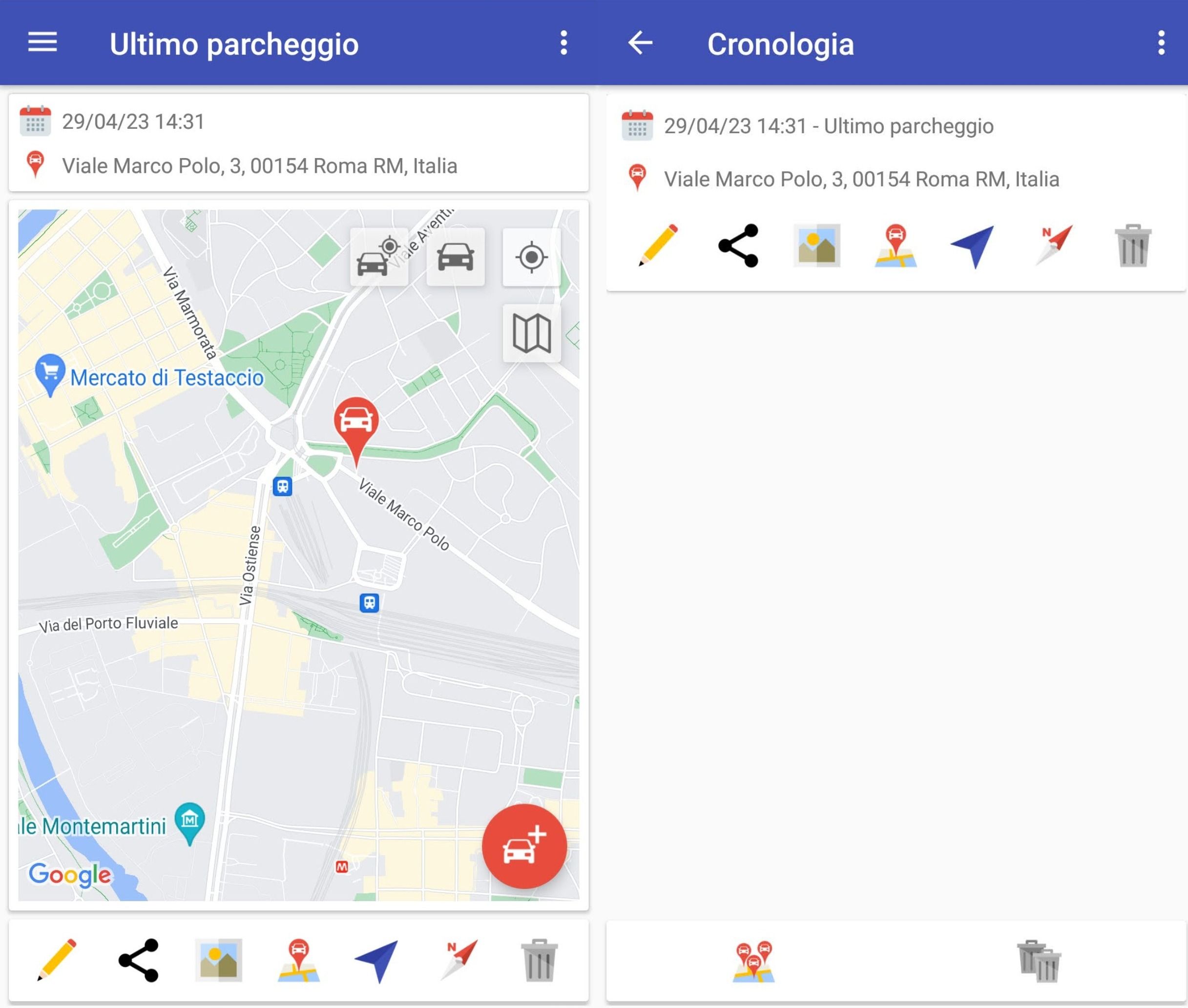Delete the single Cronologia entry

tap(1132, 246)
